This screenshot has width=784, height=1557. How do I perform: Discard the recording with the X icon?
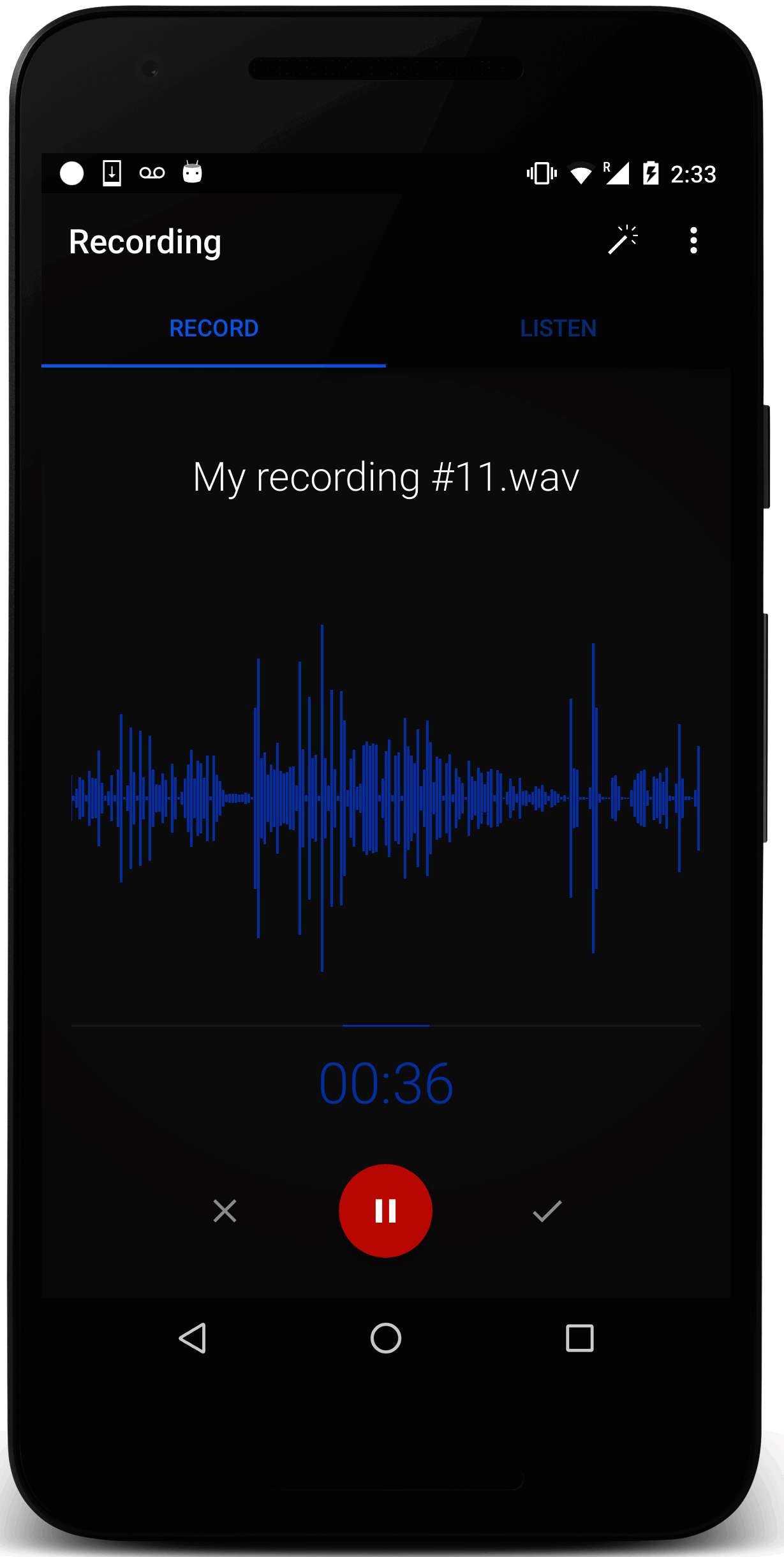[225, 1211]
